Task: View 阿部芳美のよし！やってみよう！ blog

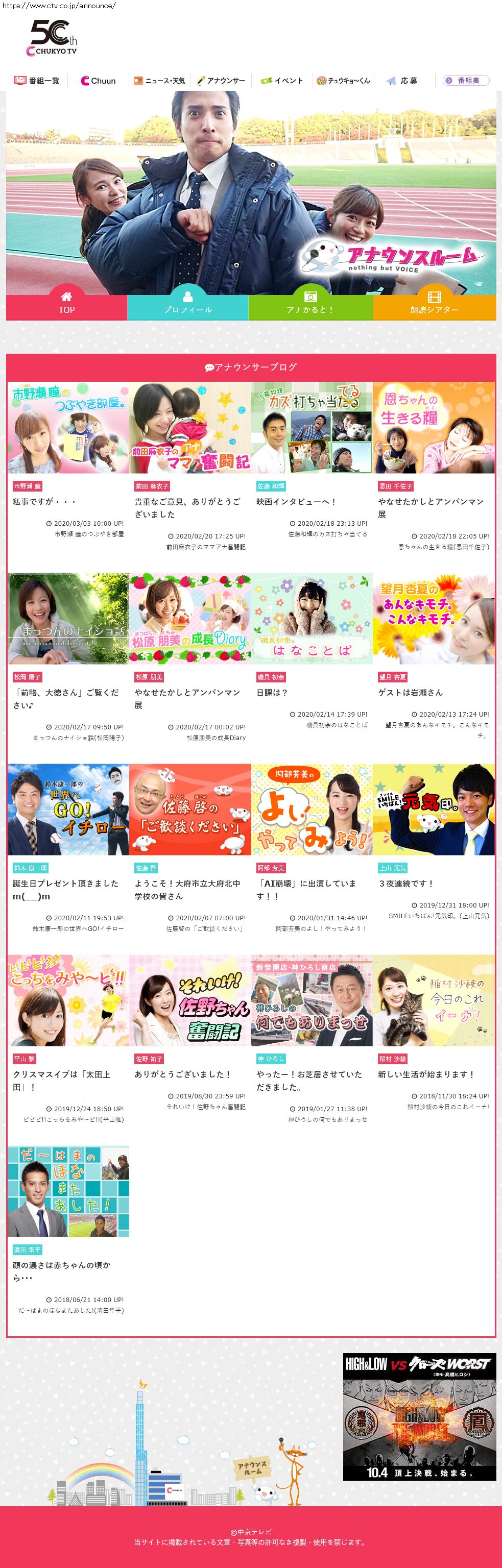Action: 312,810
